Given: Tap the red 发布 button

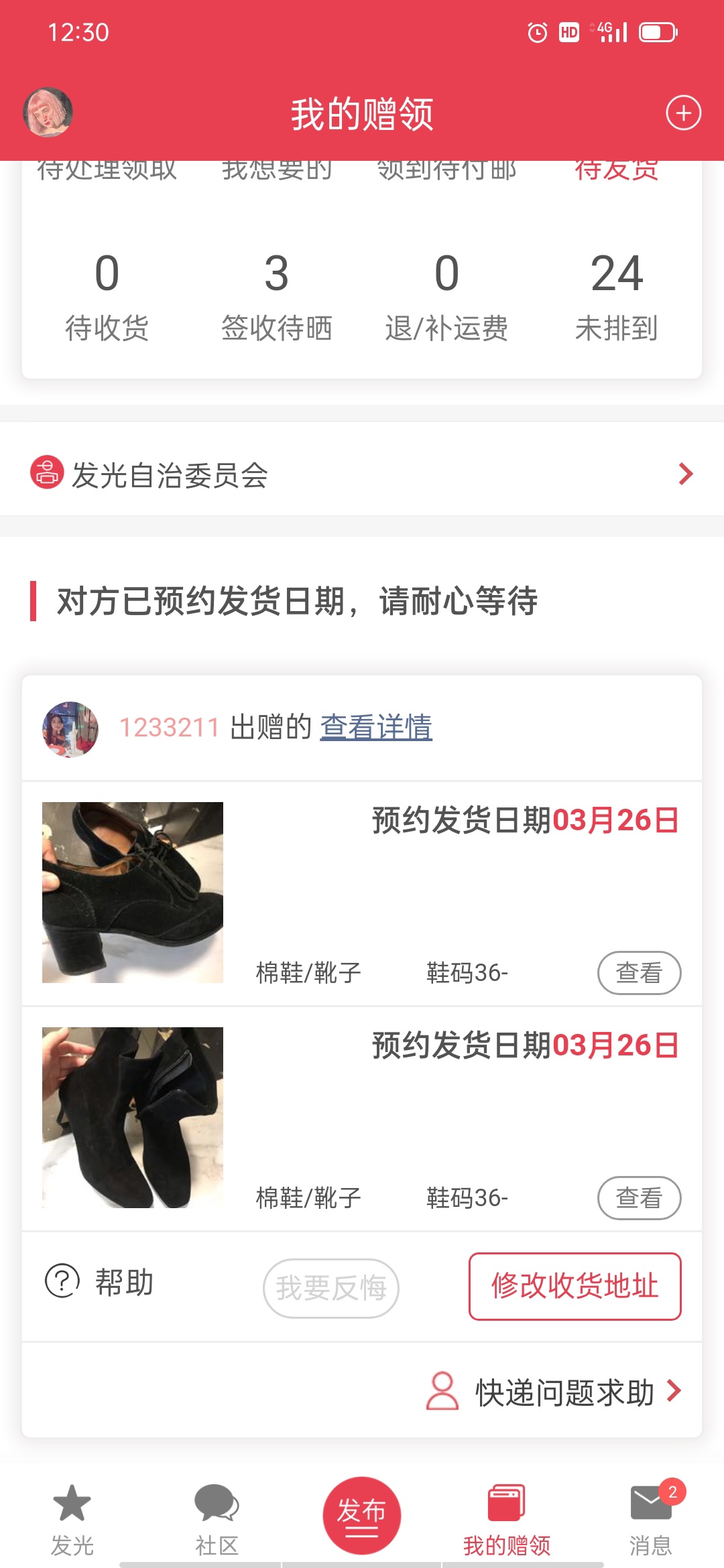Looking at the screenshot, I should (x=362, y=1515).
